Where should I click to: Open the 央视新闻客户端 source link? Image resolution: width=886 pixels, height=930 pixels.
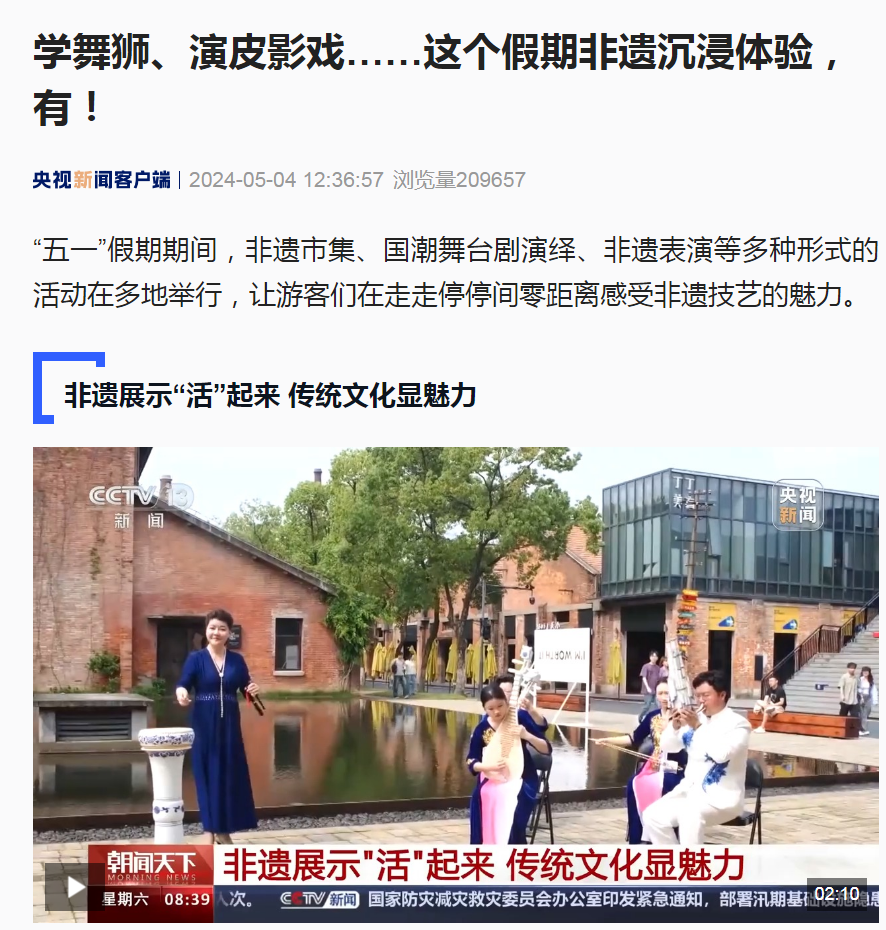pos(101,180)
